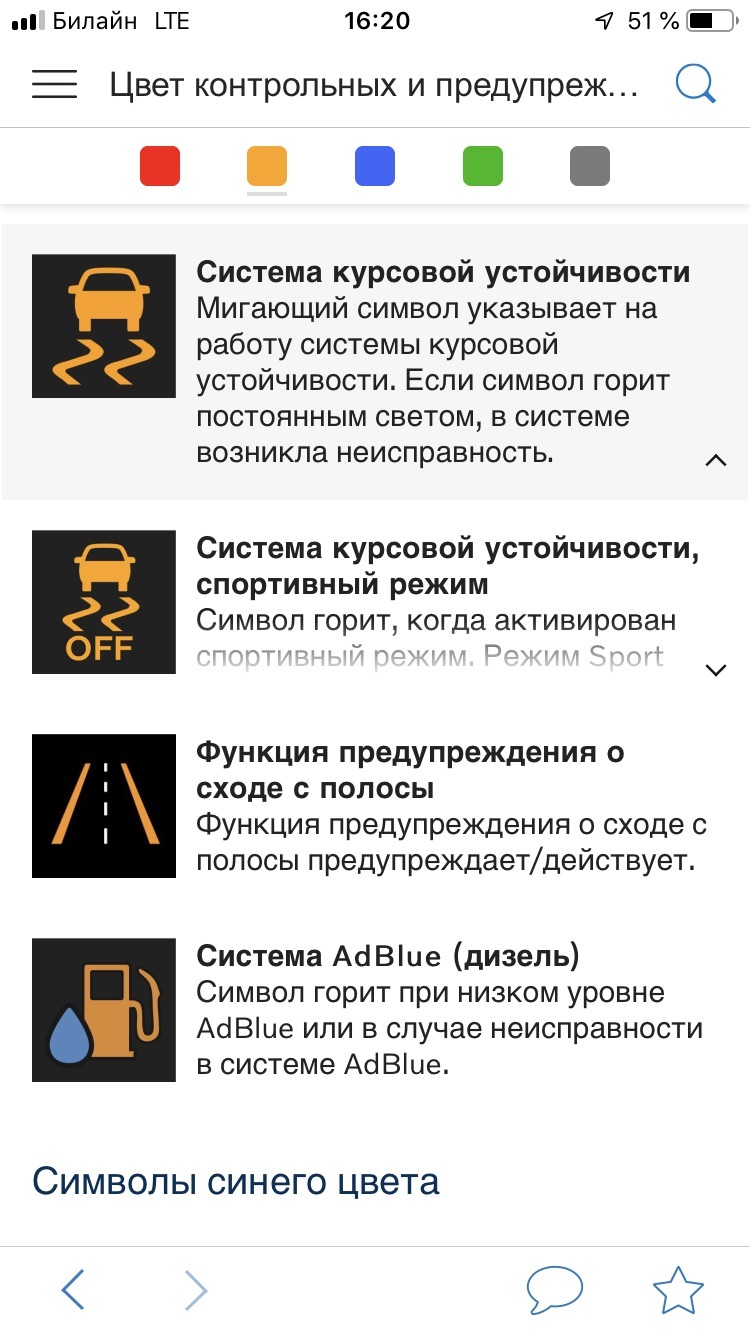Expand the спортивный режим entry
750x1334 pixels.
tap(715, 670)
